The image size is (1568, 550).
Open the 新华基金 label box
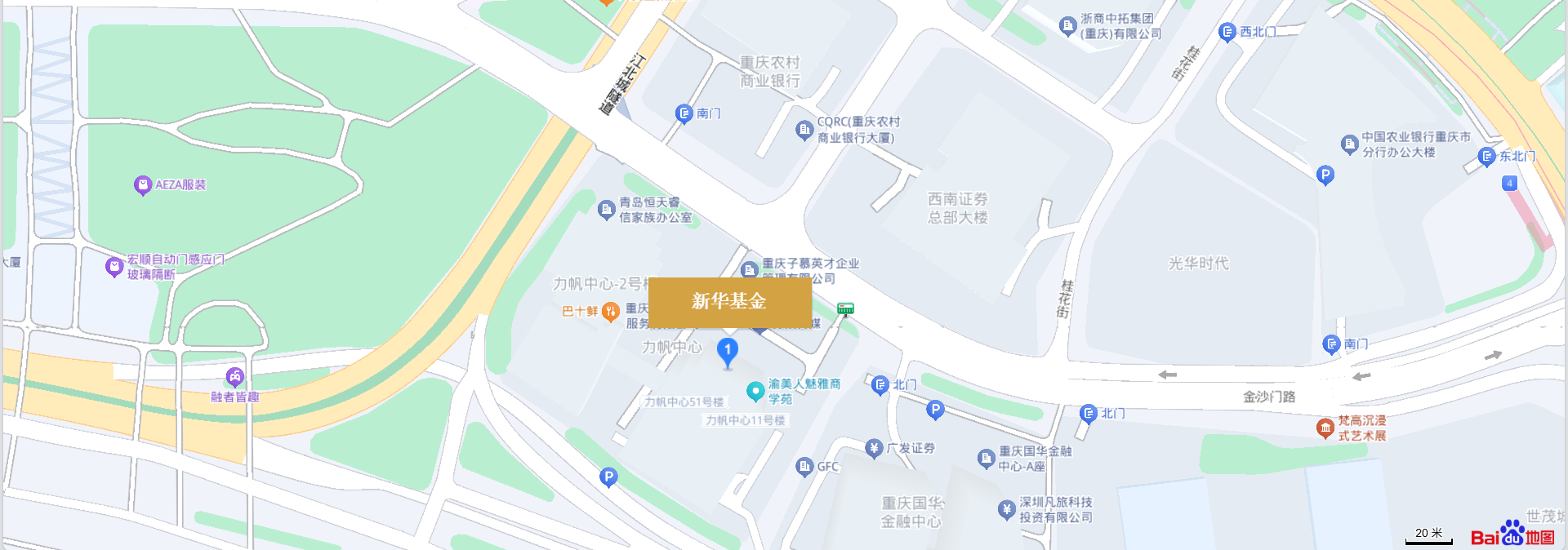[729, 301]
